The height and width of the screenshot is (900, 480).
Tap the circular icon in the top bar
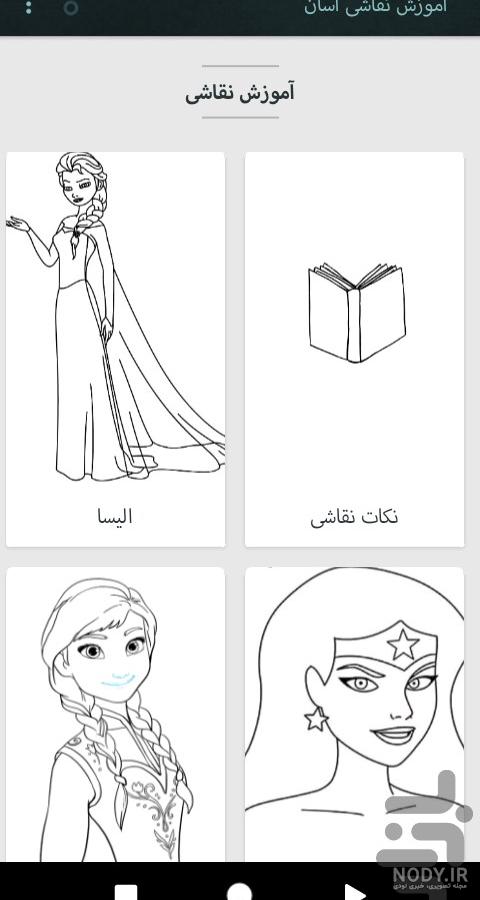pyautogui.click(x=71, y=7)
